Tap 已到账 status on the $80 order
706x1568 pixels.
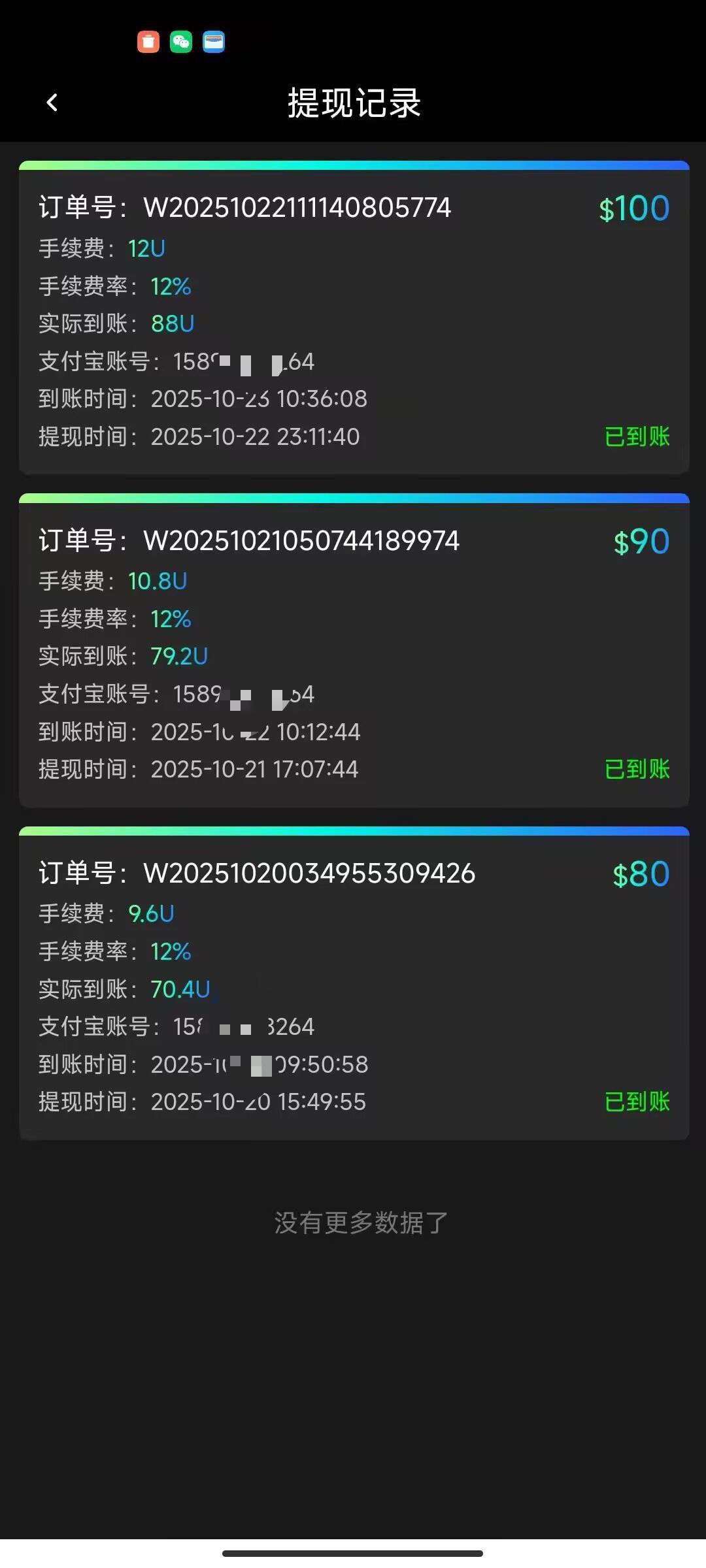(637, 1102)
